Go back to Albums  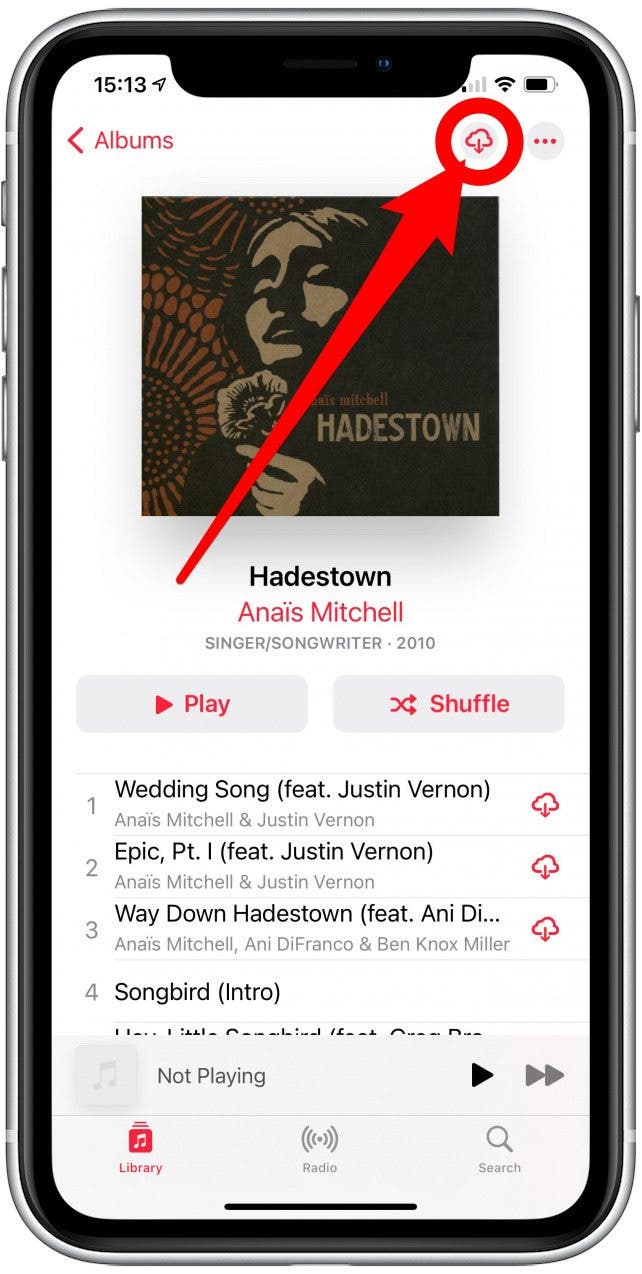(x=120, y=141)
